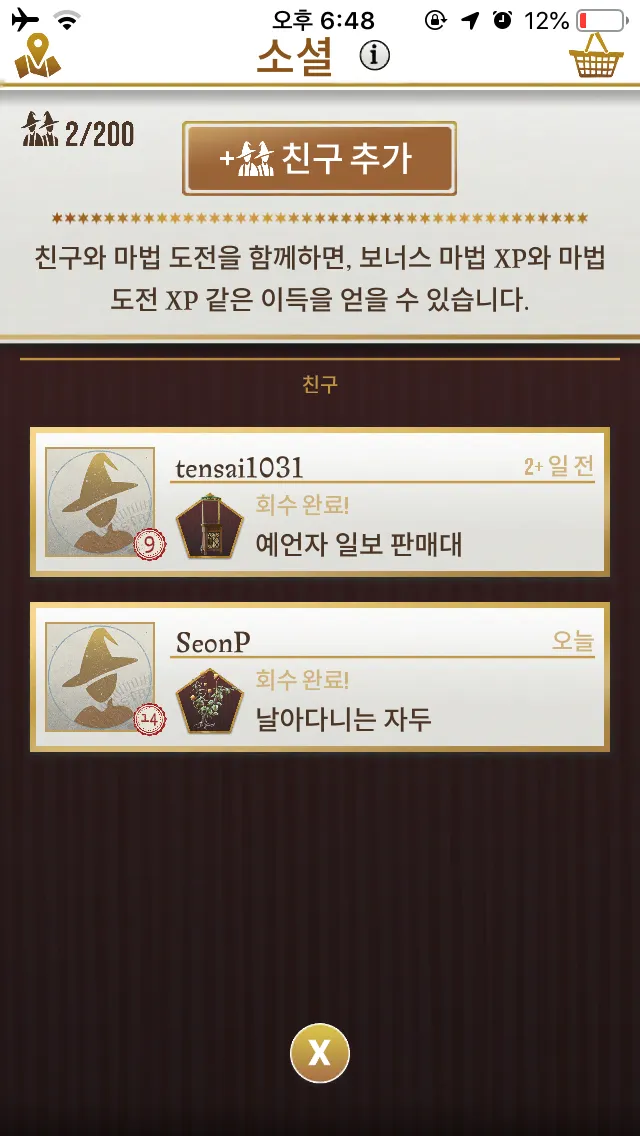Open tensai1031's friend card
The image size is (640, 1136).
click(319, 503)
